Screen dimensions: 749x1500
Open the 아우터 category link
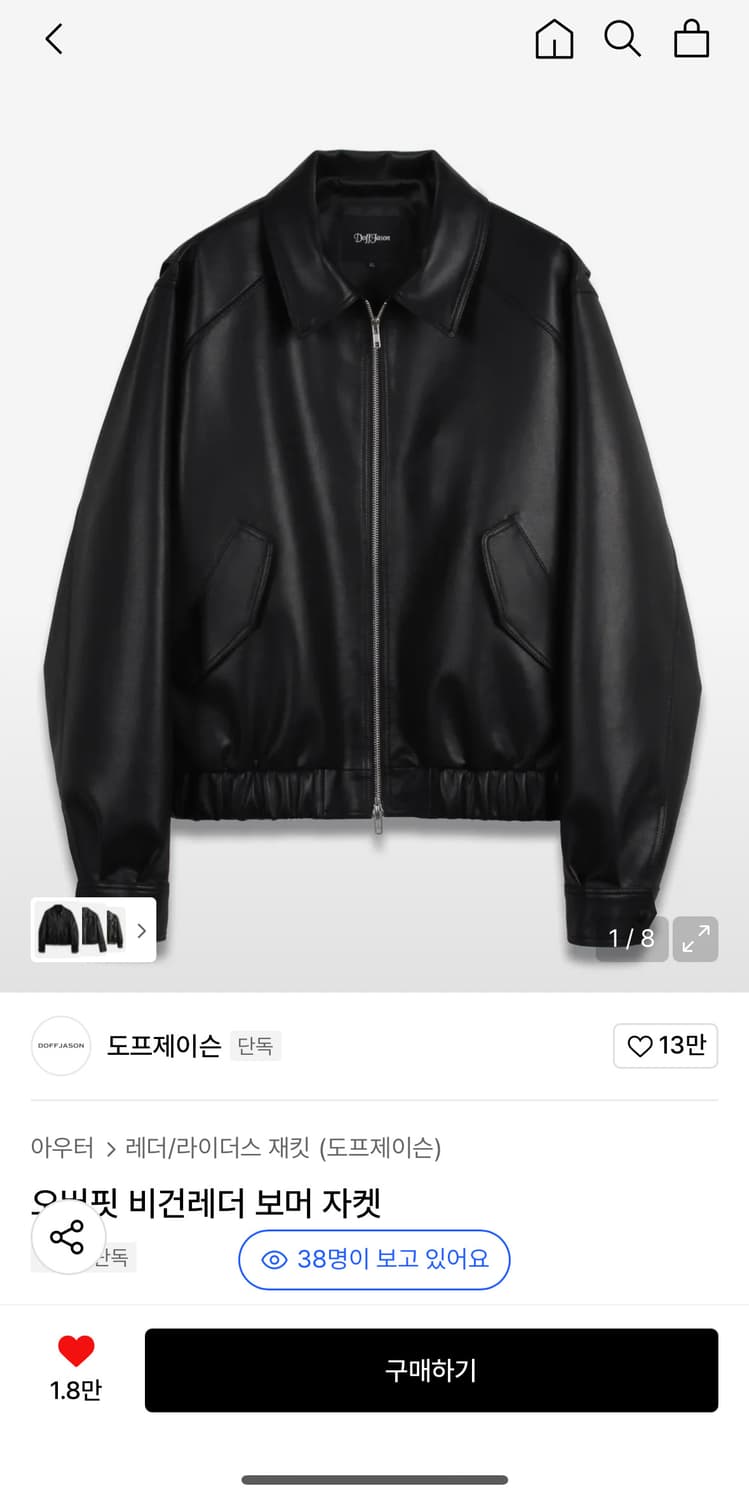pyautogui.click(x=61, y=1148)
